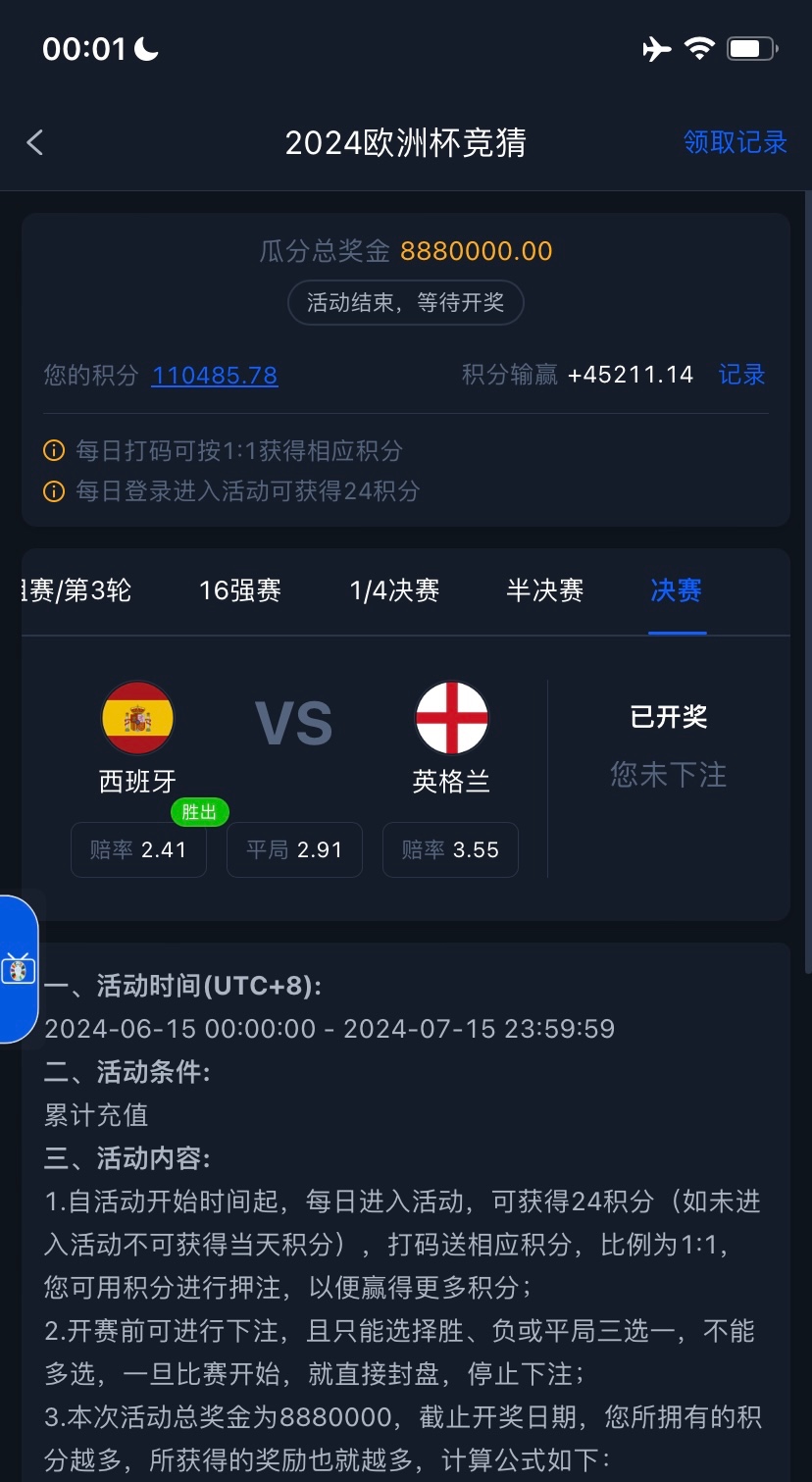Open the floating live TV widget
Screen dimensions: 812x1482
click(18, 968)
